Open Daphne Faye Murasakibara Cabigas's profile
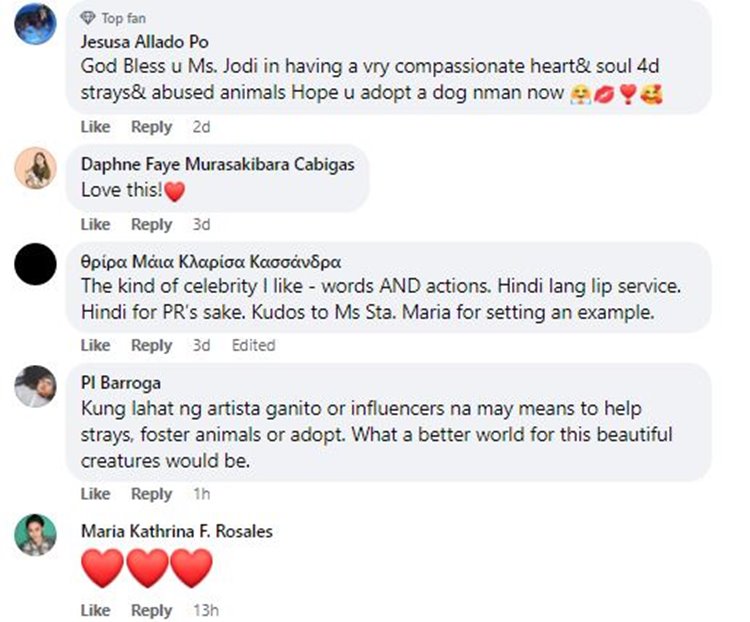Image resolution: width=750 pixels, height=622 pixels. 217,165
